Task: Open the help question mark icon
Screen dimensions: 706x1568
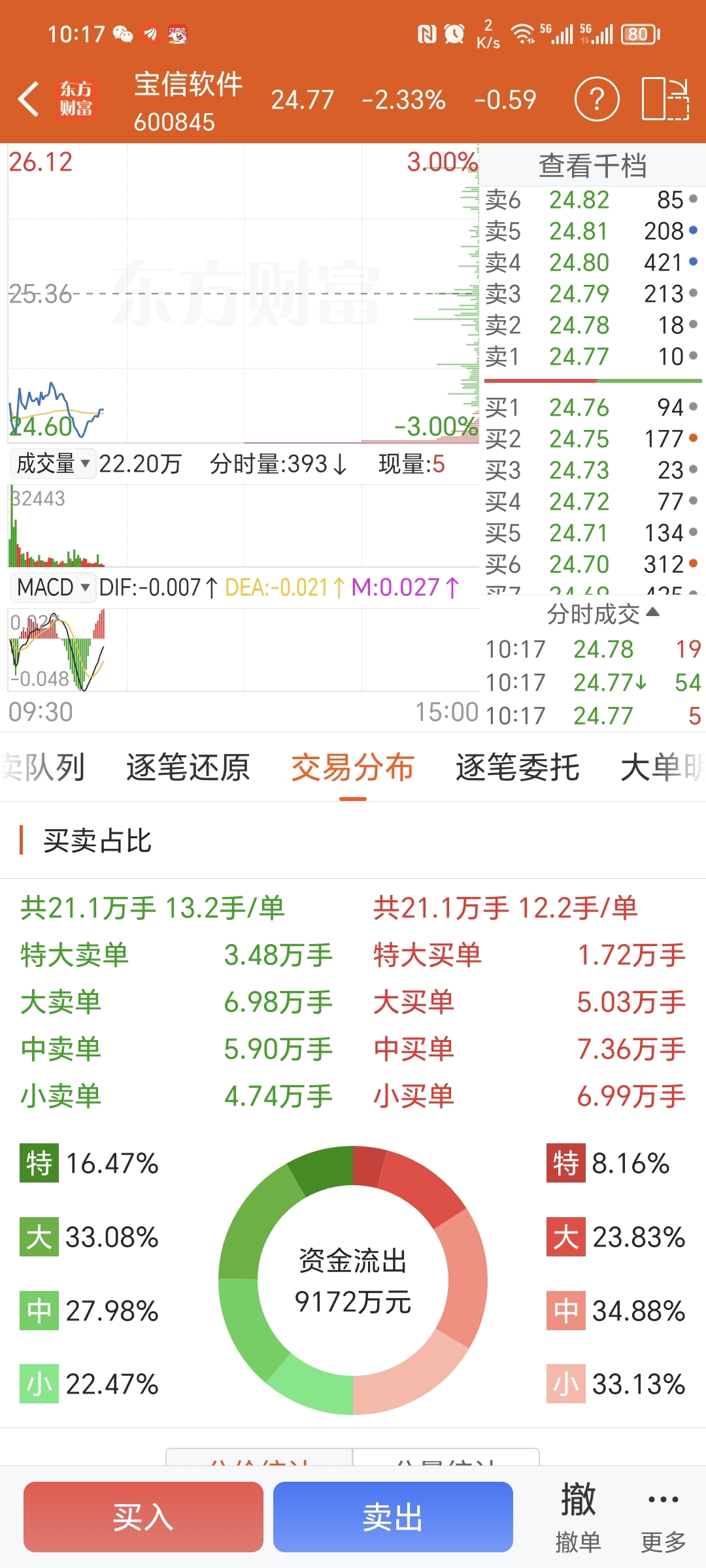Action: 596,99
